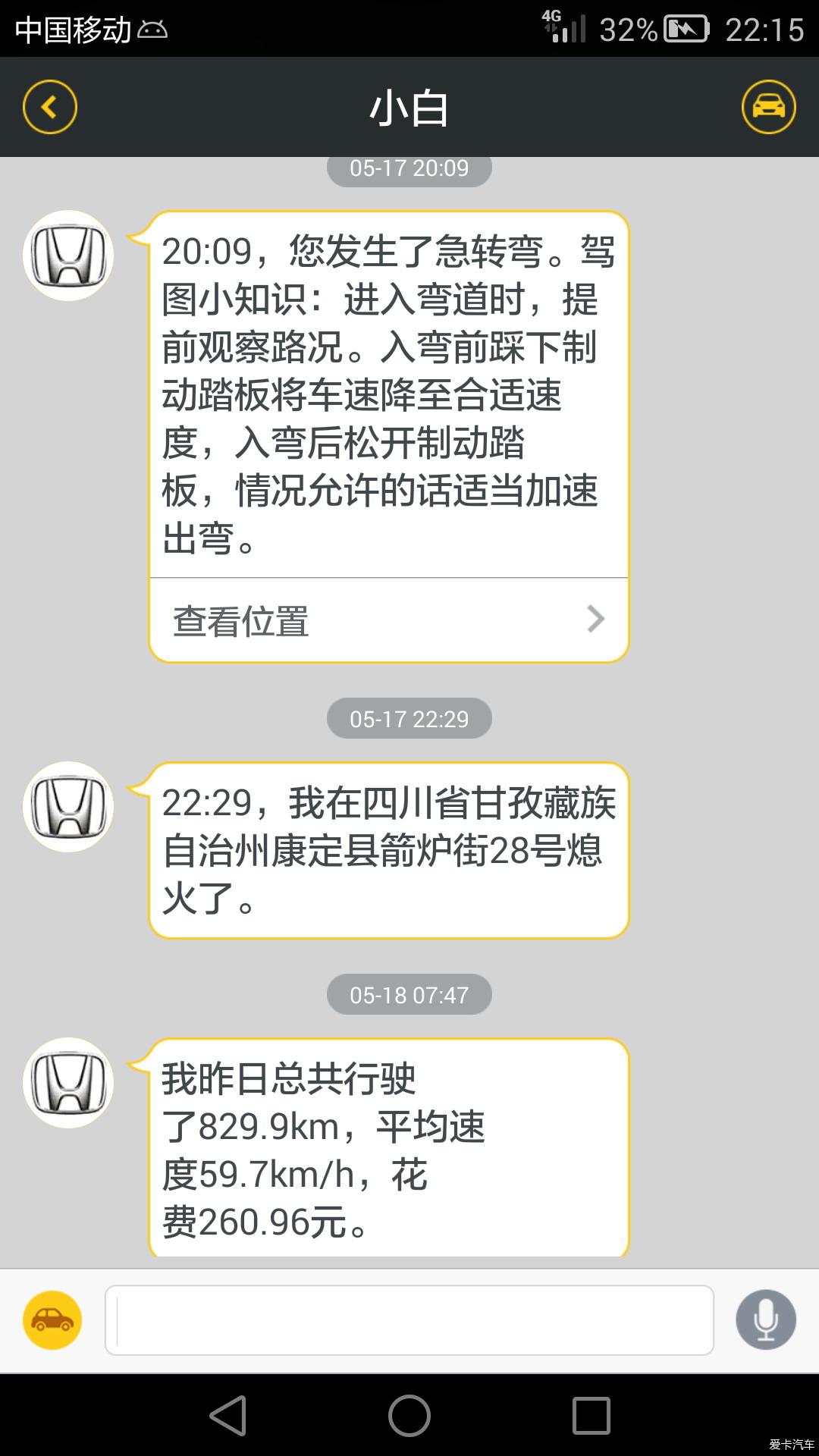Open the car icon in top bar

tap(768, 107)
